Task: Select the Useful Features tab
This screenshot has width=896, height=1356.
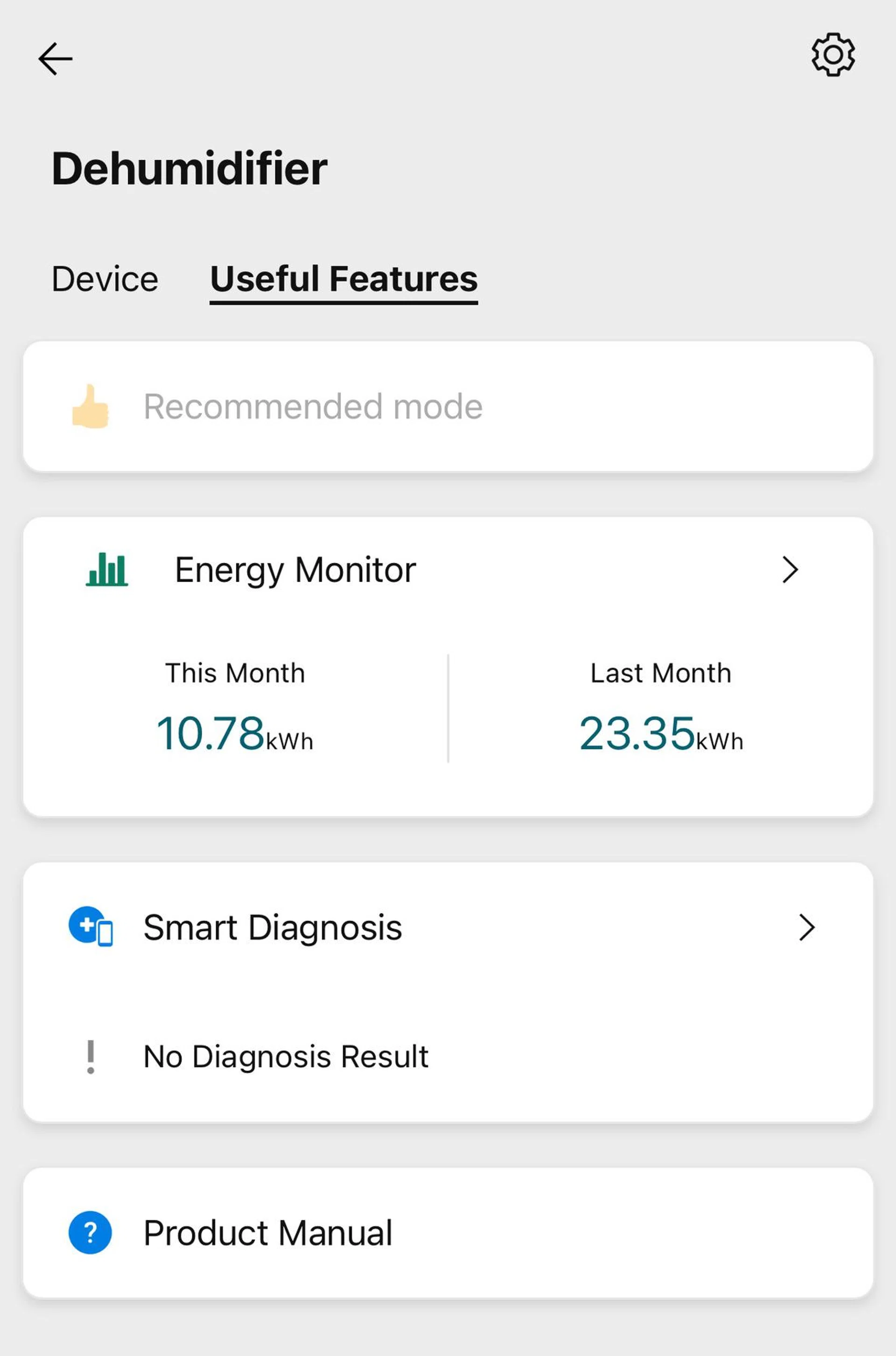Action: point(343,280)
